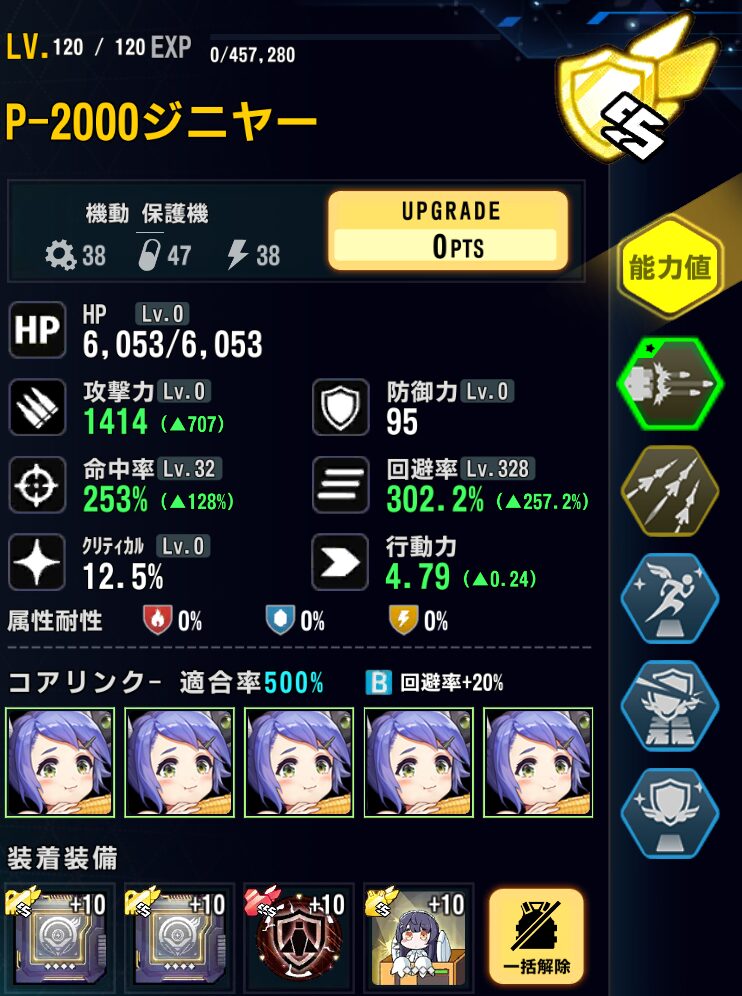
Task: Tap the UPGRADE 0 PTS button
Action: pos(449,231)
